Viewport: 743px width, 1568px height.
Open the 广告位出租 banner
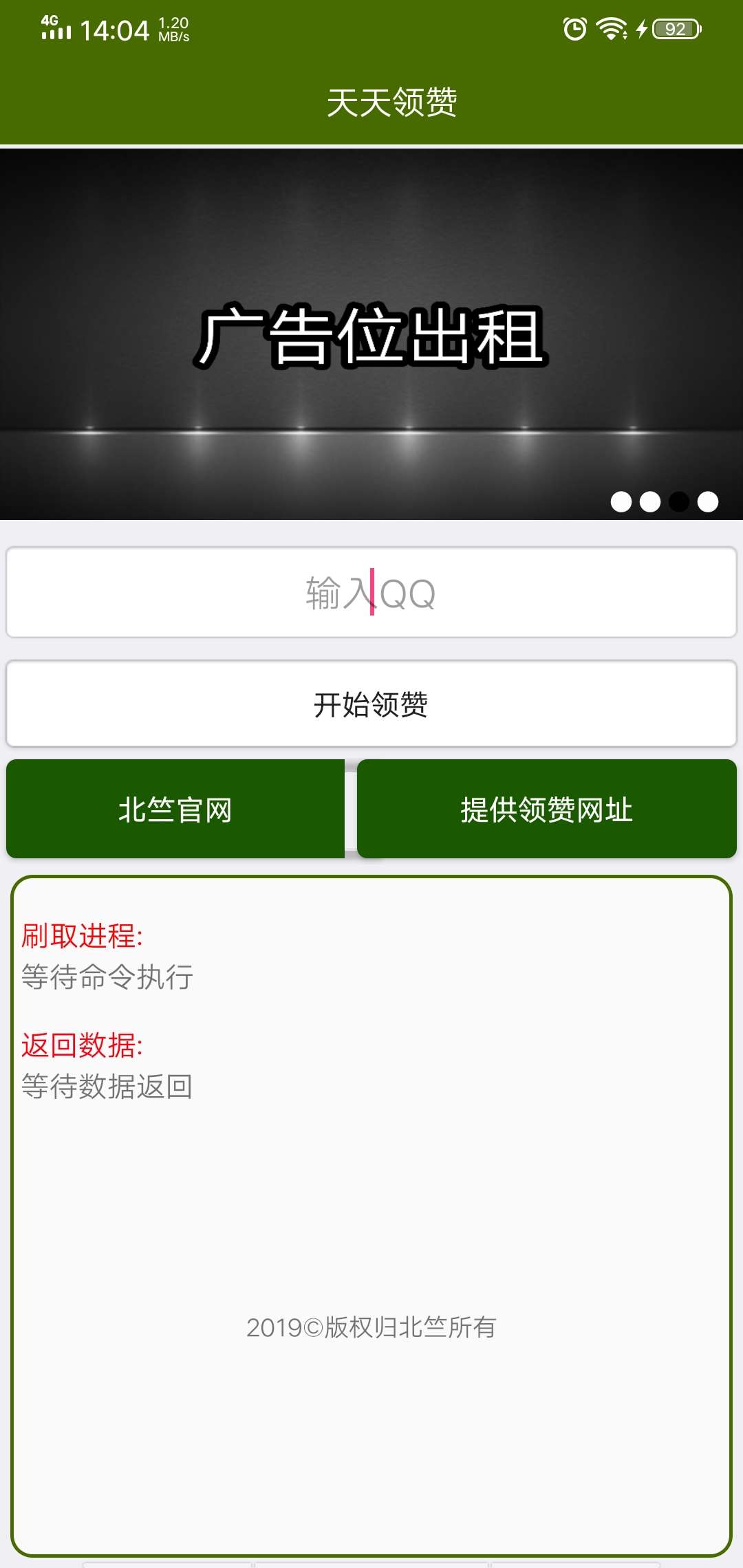coord(371,334)
